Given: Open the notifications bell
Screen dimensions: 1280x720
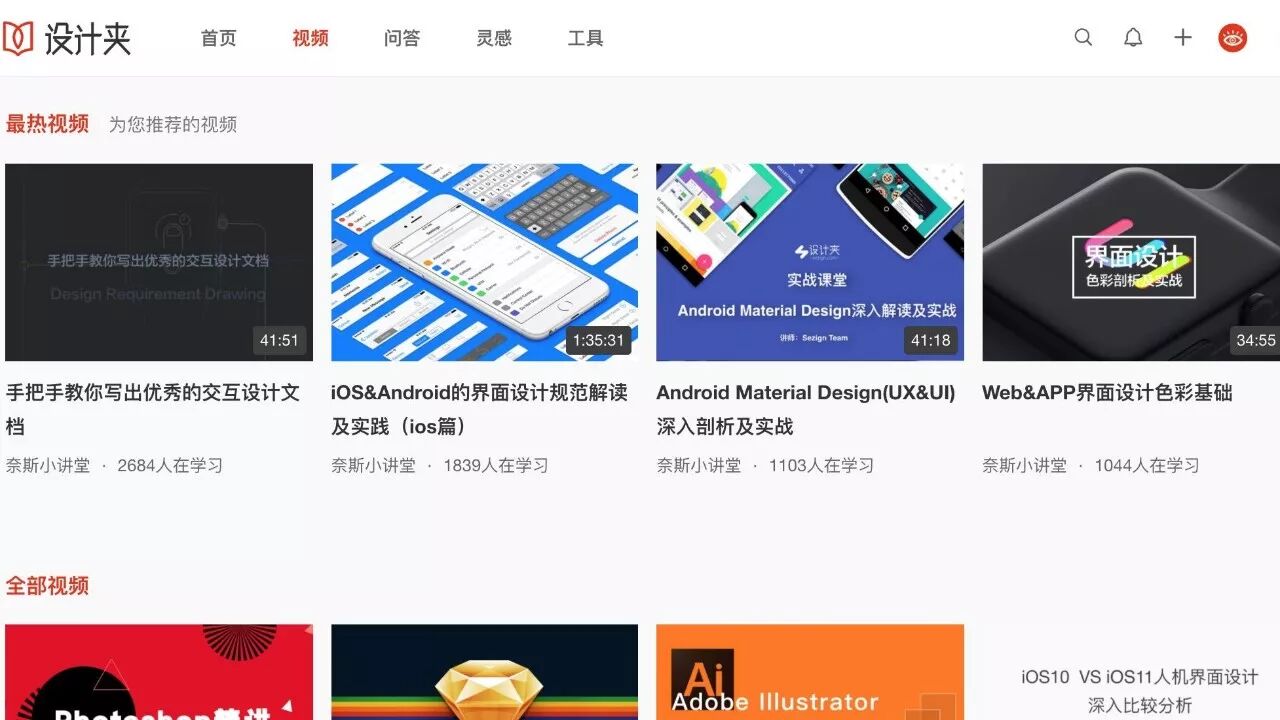Looking at the screenshot, I should (1133, 38).
